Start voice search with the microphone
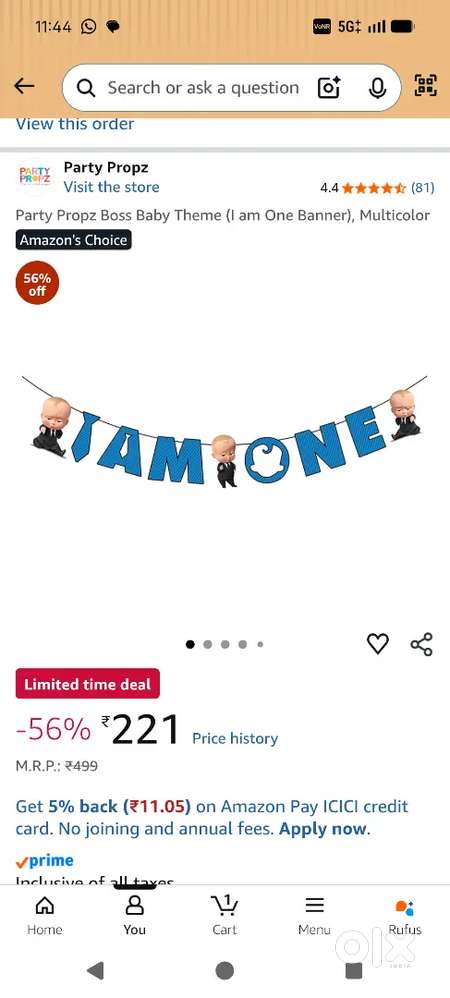 377,88
